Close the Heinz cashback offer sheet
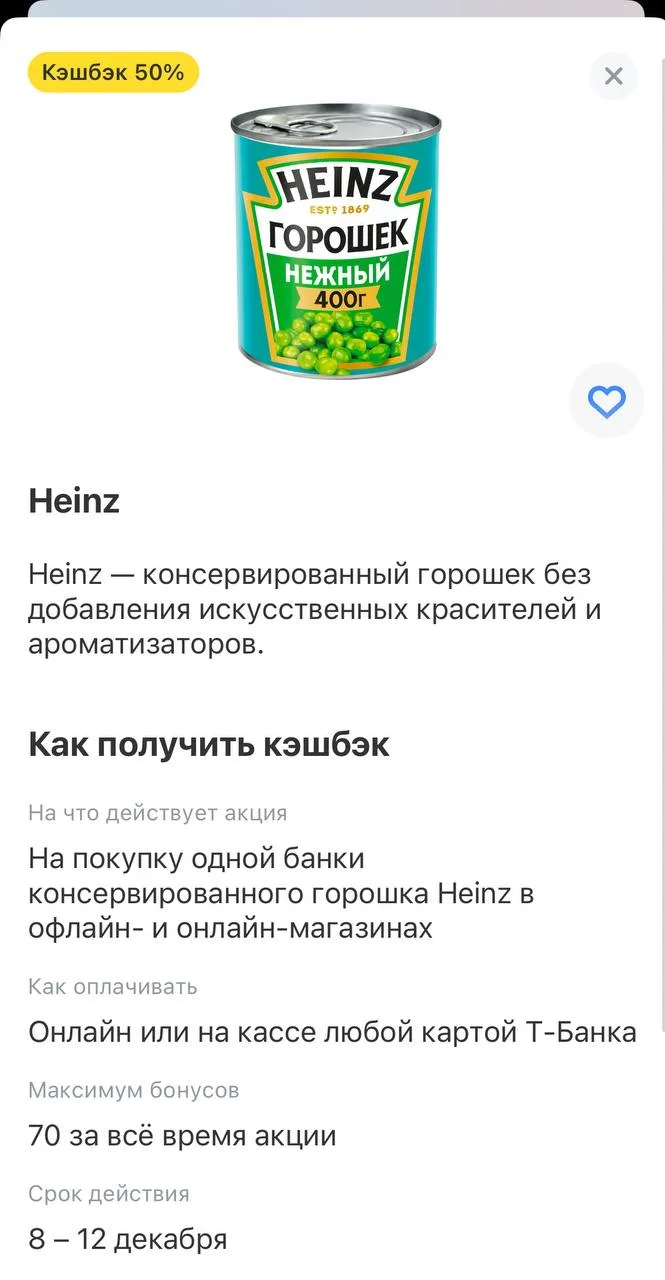665x1280 pixels. [613, 76]
